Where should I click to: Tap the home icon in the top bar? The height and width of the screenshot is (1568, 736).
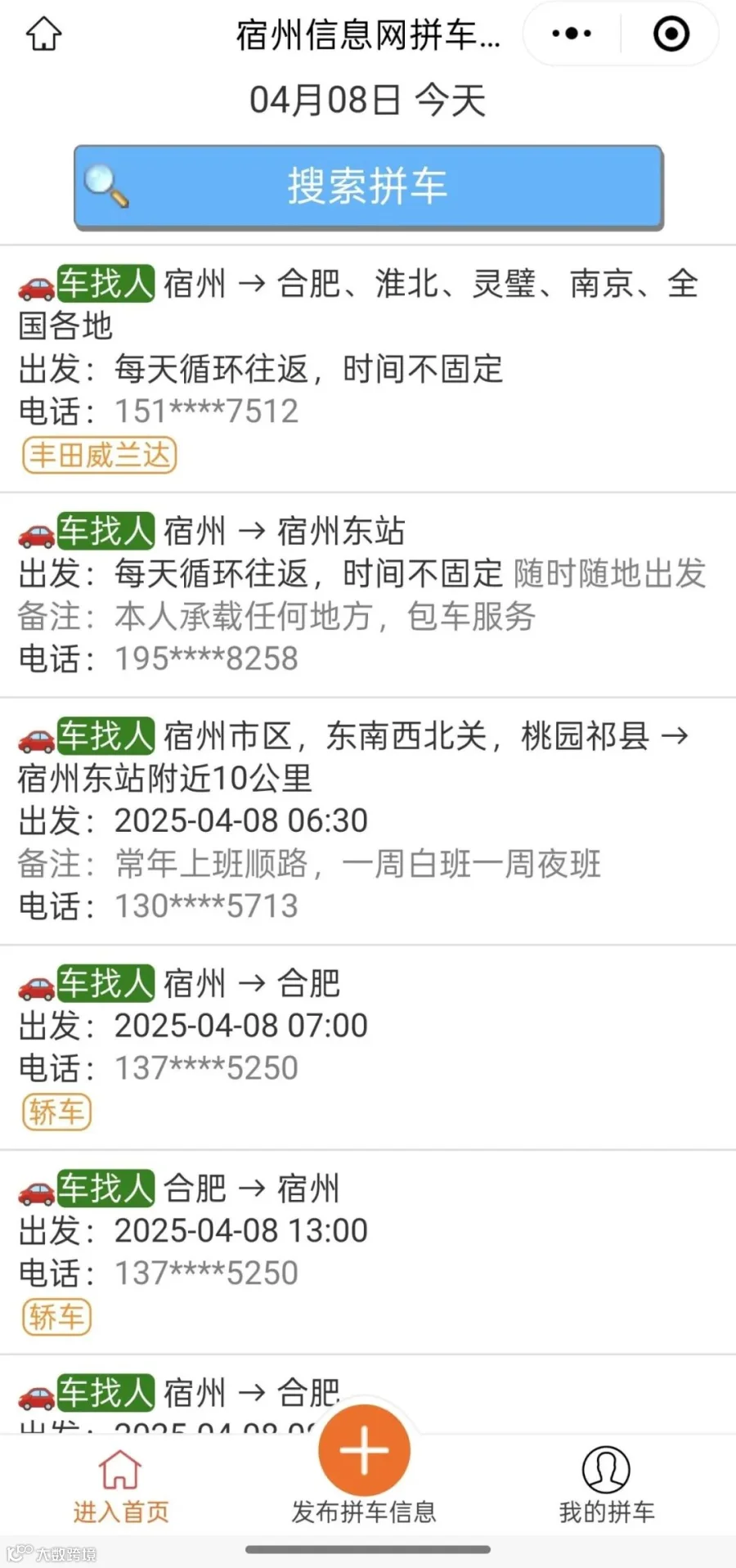point(43,34)
